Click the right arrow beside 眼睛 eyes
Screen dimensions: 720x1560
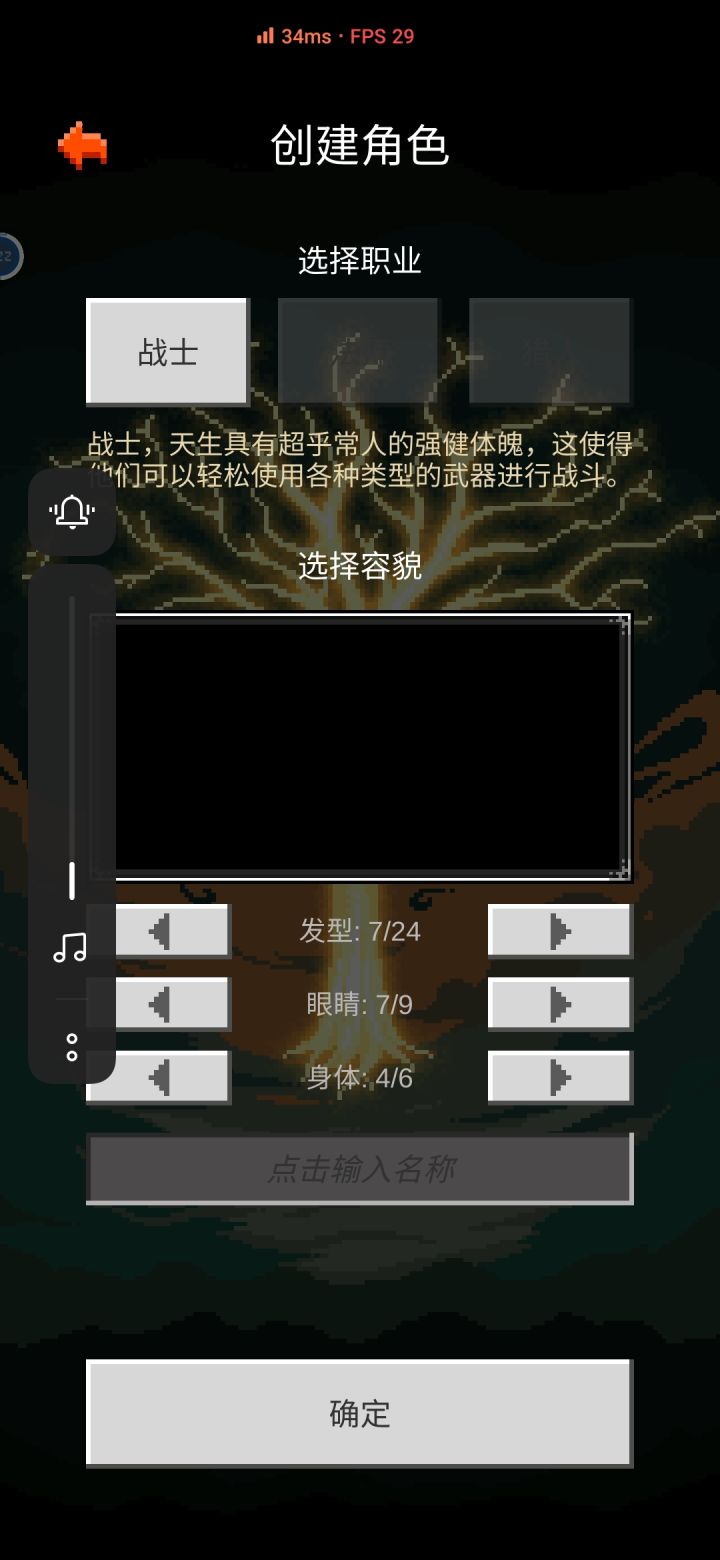tap(559, 1004)
